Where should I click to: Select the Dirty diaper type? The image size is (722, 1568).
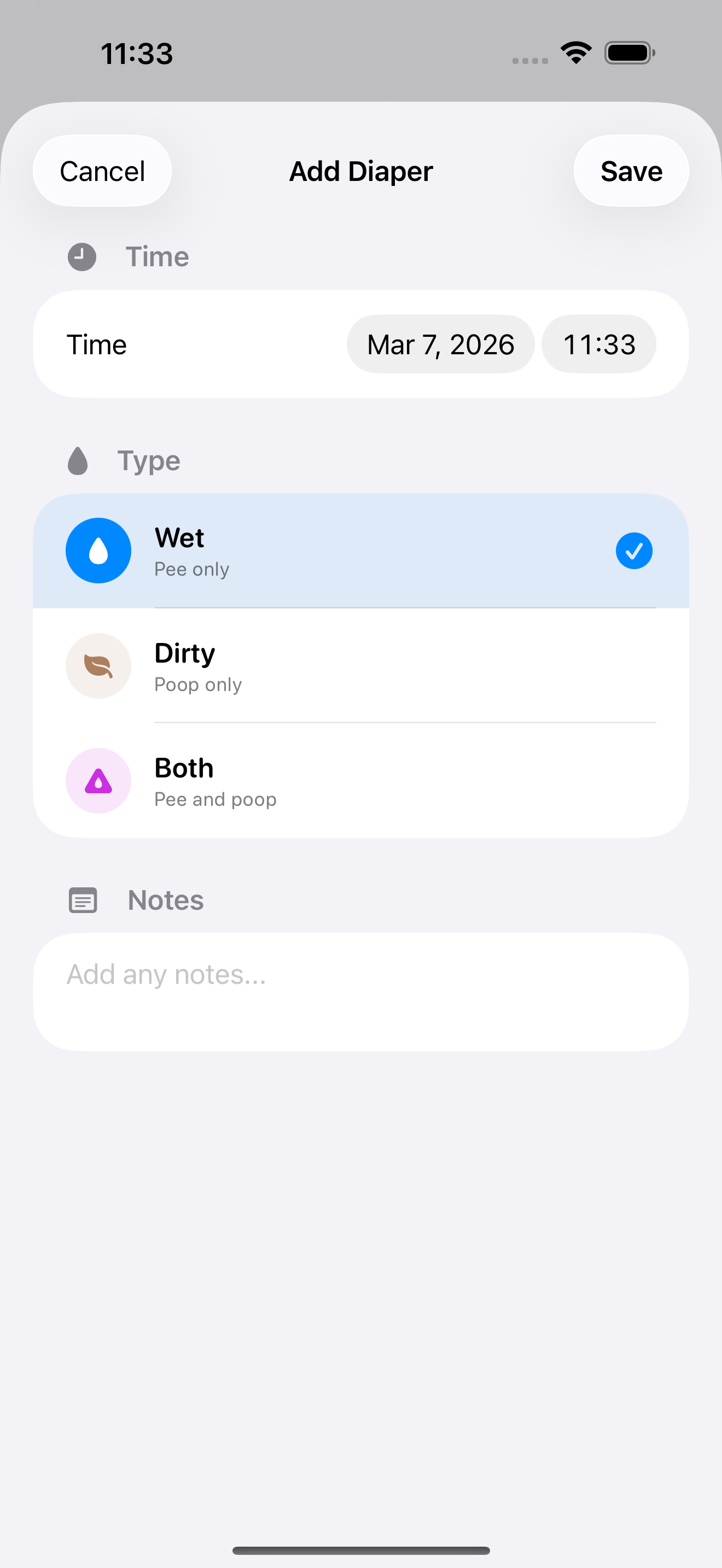tap(361, 666)
